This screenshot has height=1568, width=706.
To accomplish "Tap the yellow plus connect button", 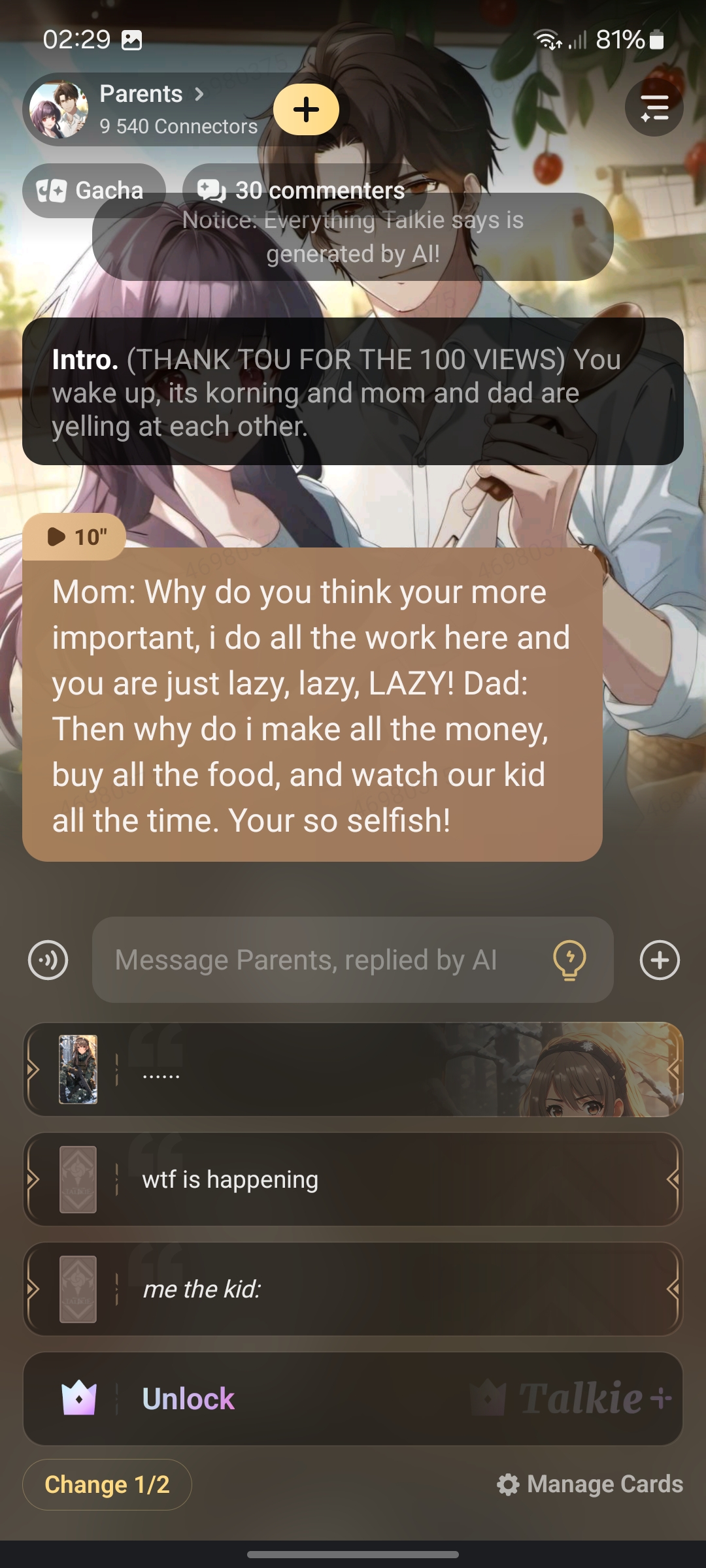I will click(x=306, y=109).
